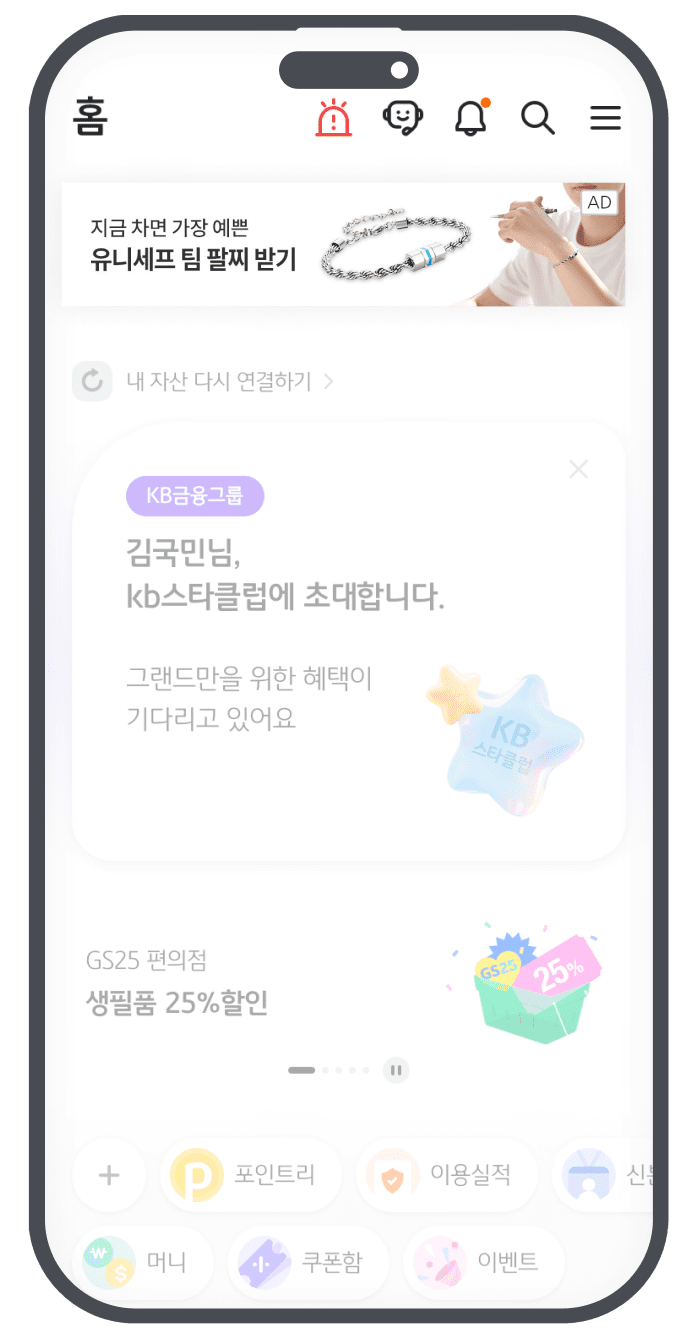Viewport: 696px width, 1344px height.
Task: Open the notifications bell
Action: 471,119
